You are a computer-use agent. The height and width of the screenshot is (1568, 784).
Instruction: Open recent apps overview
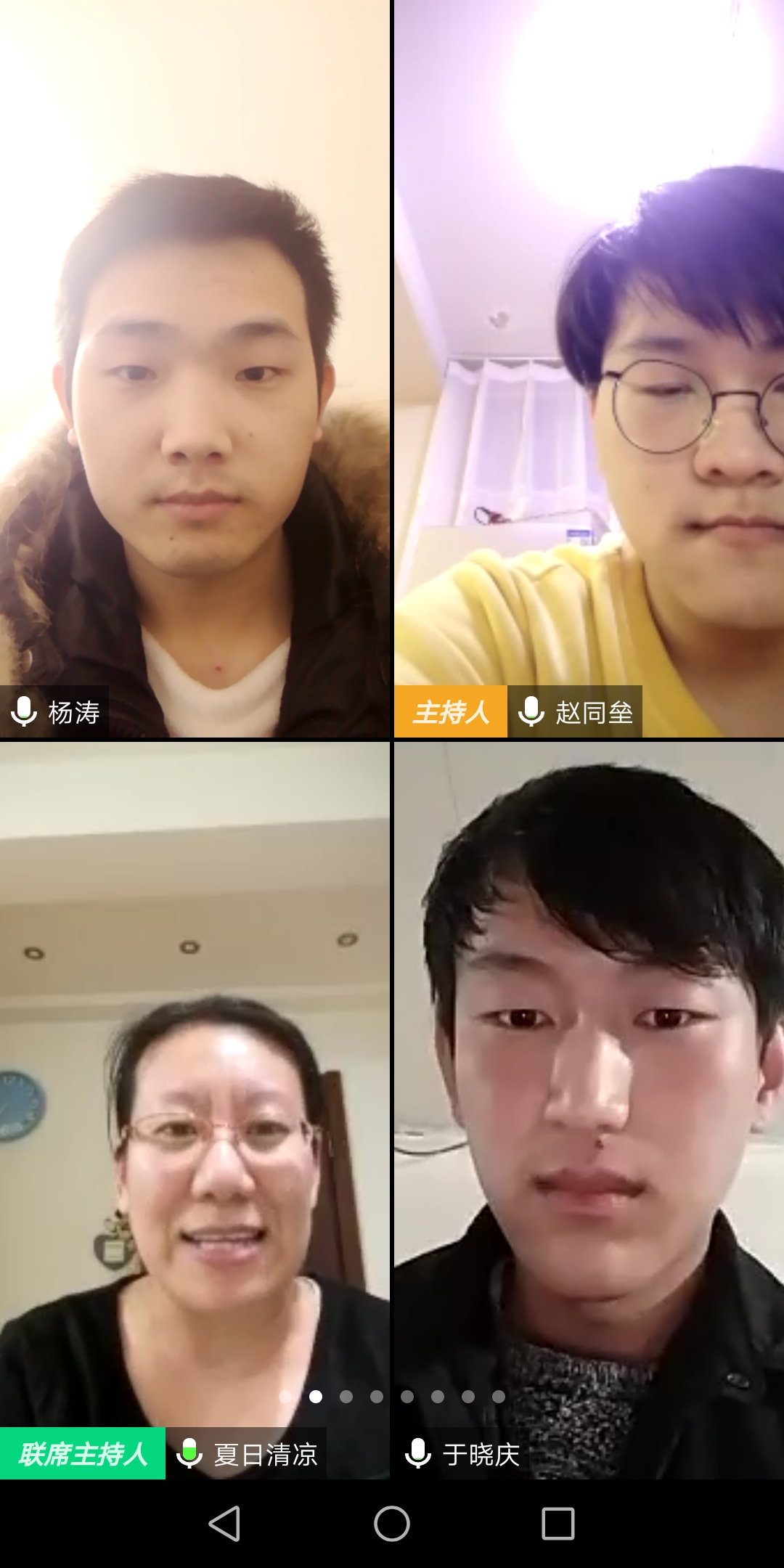point(558,1523)
